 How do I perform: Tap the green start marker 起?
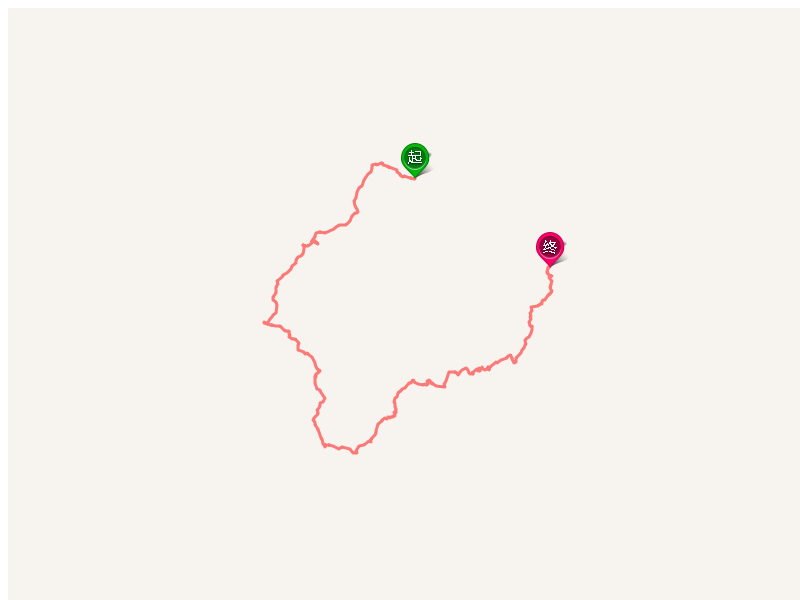pyautogui.click(x=415, y=157)
